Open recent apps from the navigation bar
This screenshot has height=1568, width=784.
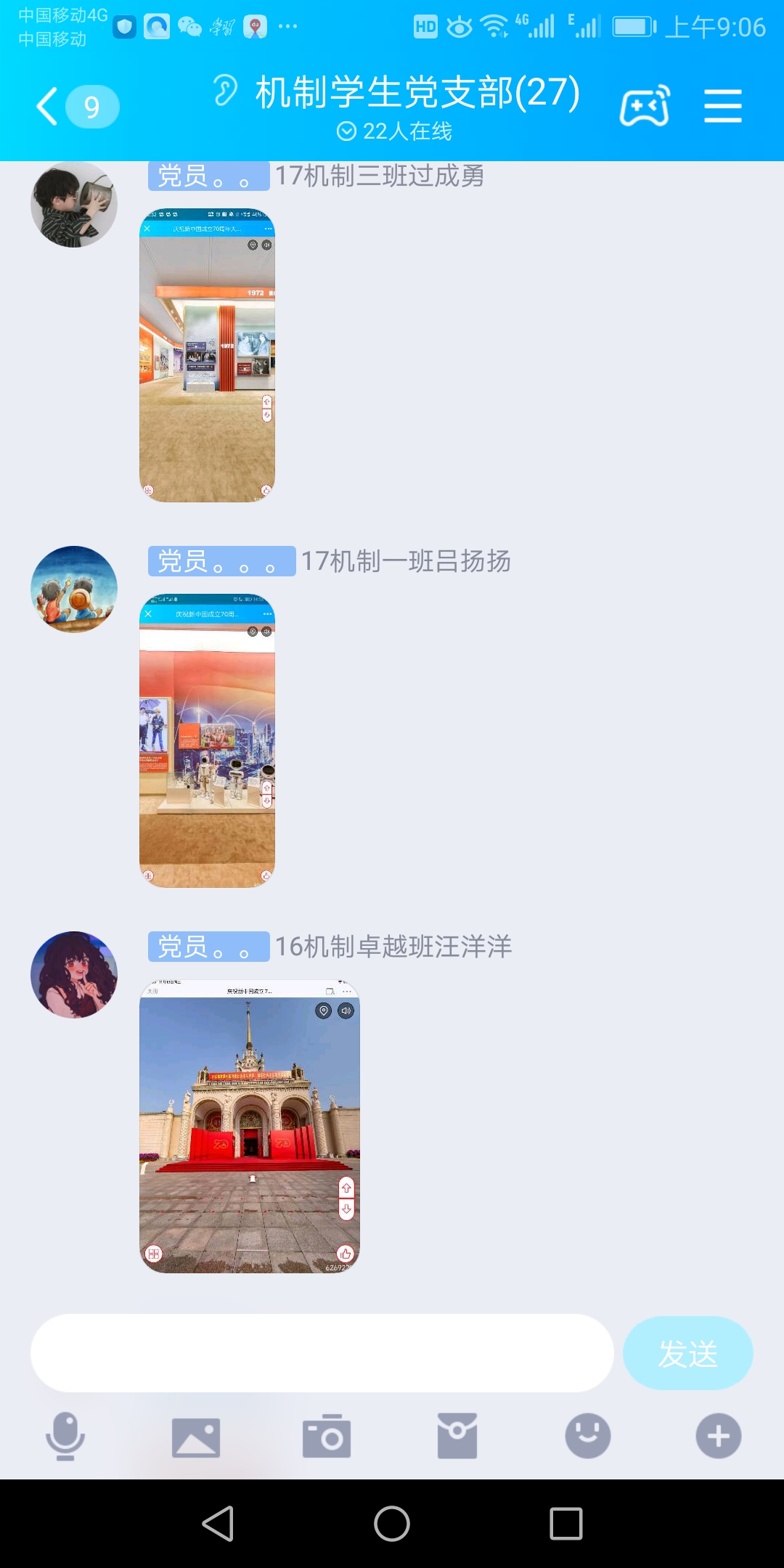[566, 1523]
